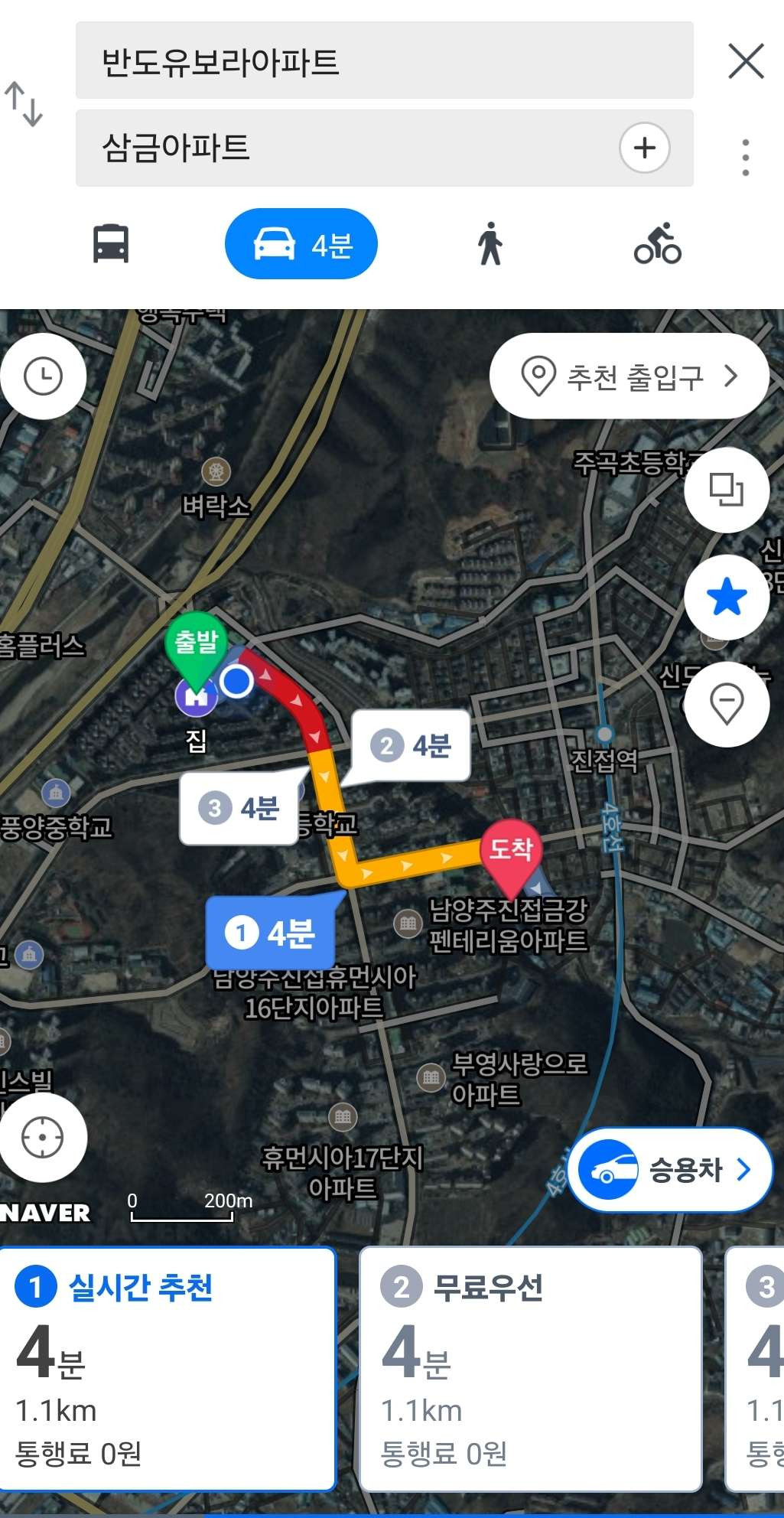This screenshot has height=1518, width=784.
Task: Open the map layers button
Action: point(726,490)
